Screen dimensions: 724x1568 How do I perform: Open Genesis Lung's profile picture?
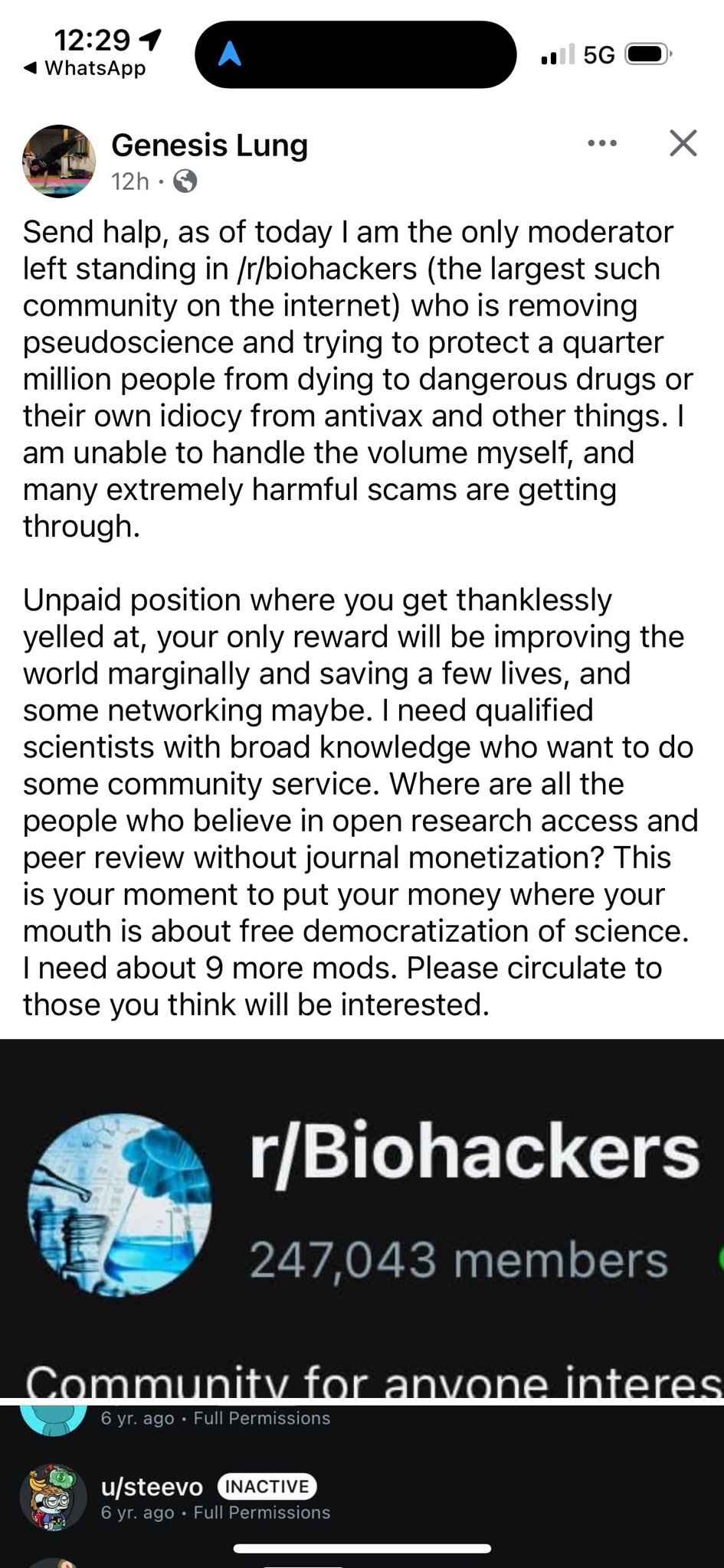click(x=59, y=161)
